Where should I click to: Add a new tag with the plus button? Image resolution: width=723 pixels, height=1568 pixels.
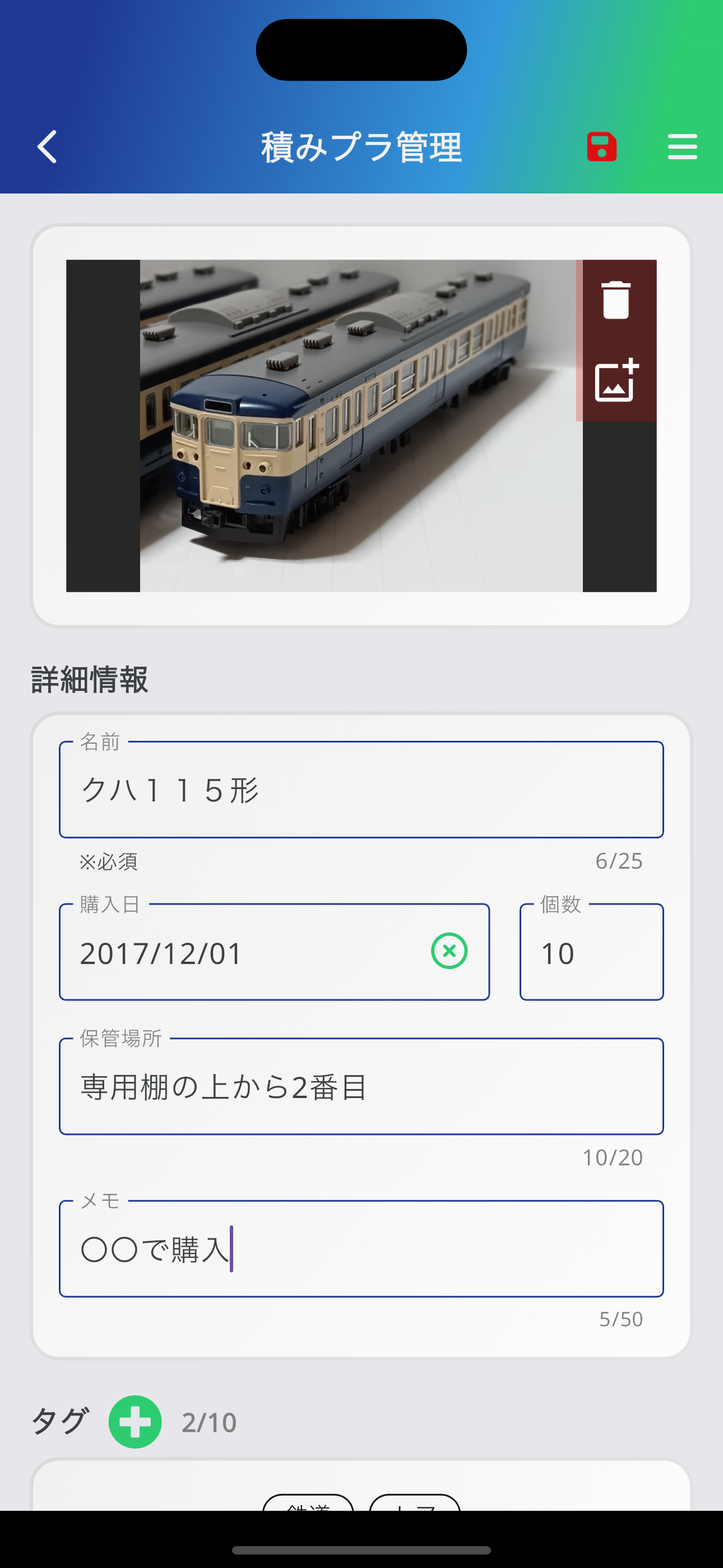click(x=135, y=1422)
